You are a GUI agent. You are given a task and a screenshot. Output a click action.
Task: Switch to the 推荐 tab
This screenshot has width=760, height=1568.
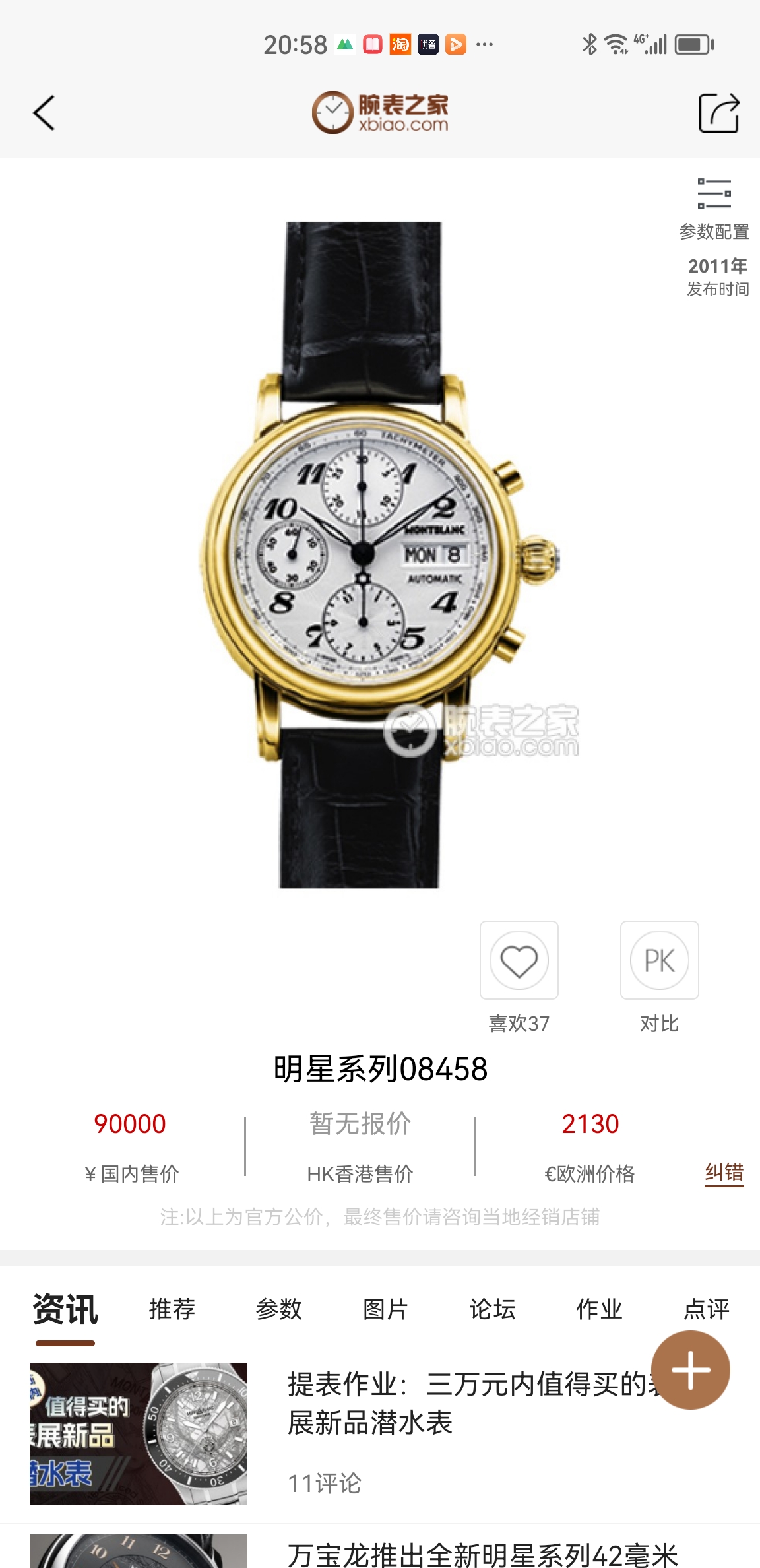tap(172, 1309)
